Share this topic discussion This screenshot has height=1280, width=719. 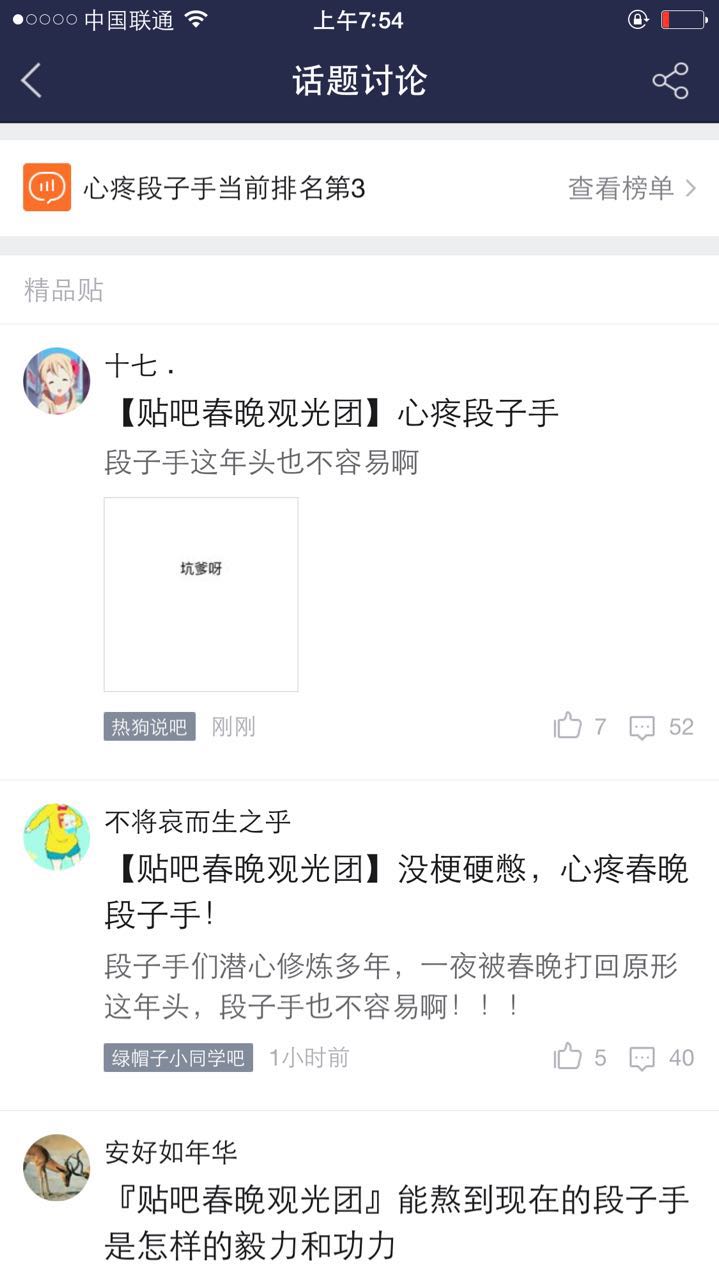[670, 81]
